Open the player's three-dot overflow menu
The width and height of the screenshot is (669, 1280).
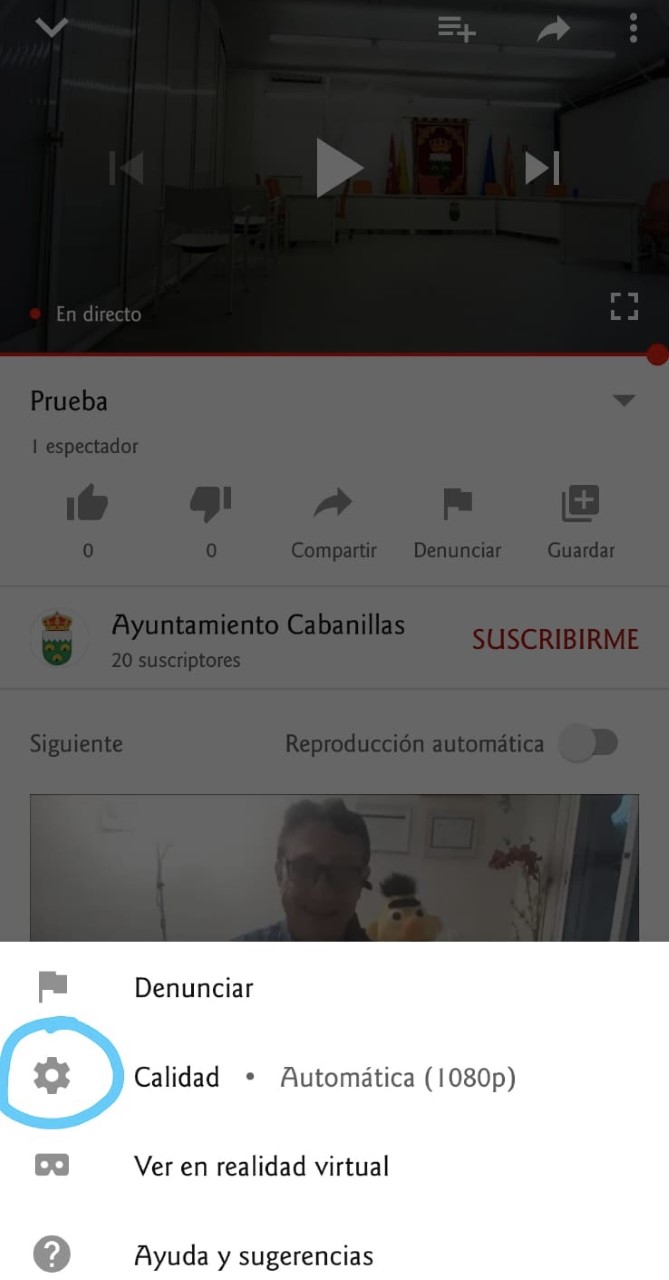[633, 28]
